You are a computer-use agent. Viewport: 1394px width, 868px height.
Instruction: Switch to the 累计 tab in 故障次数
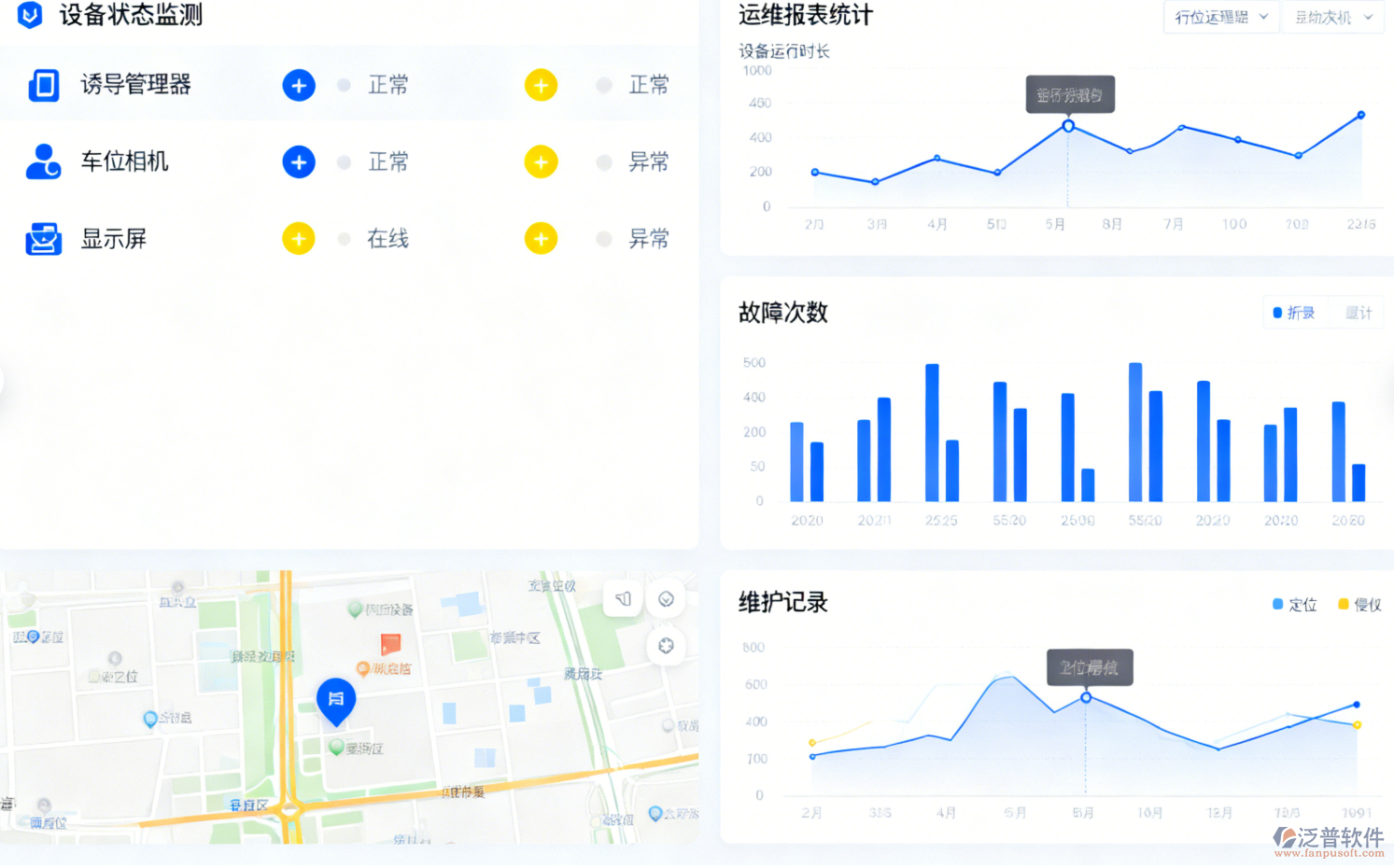1358,313
